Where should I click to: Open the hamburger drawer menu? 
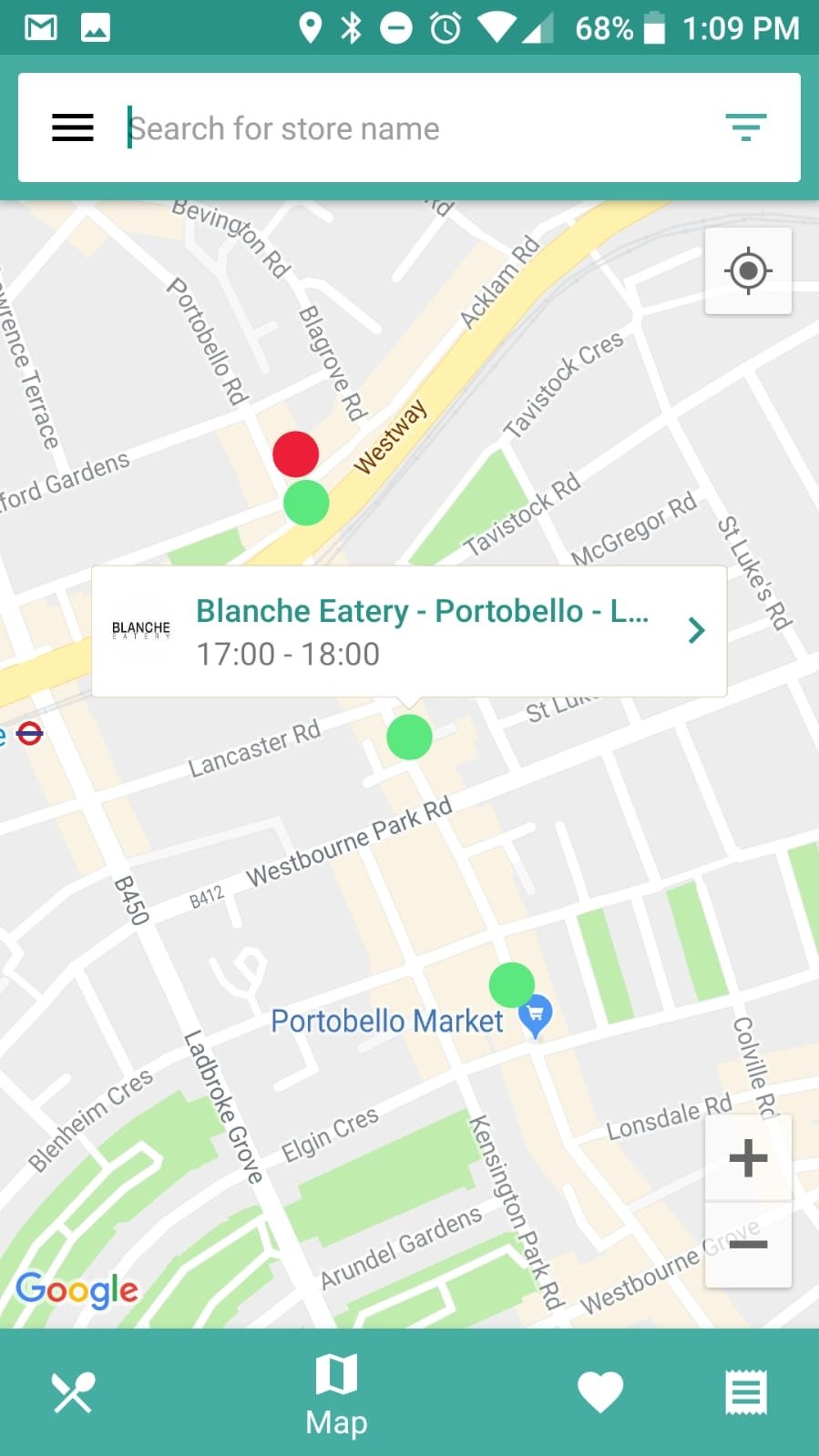73,127
